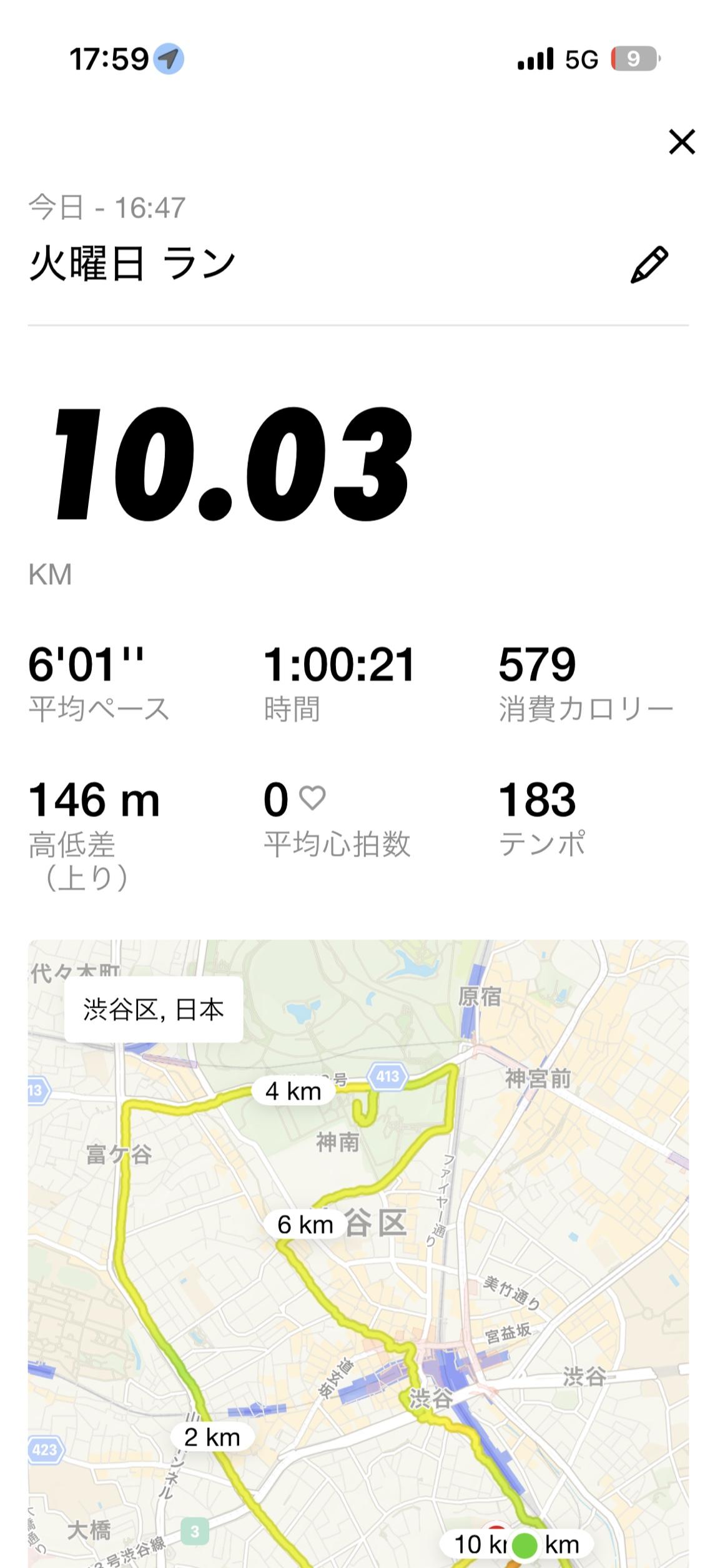Edit the run title with pencil icon
This screenshot has width=715, height=1568.
[x=649, y=265]
